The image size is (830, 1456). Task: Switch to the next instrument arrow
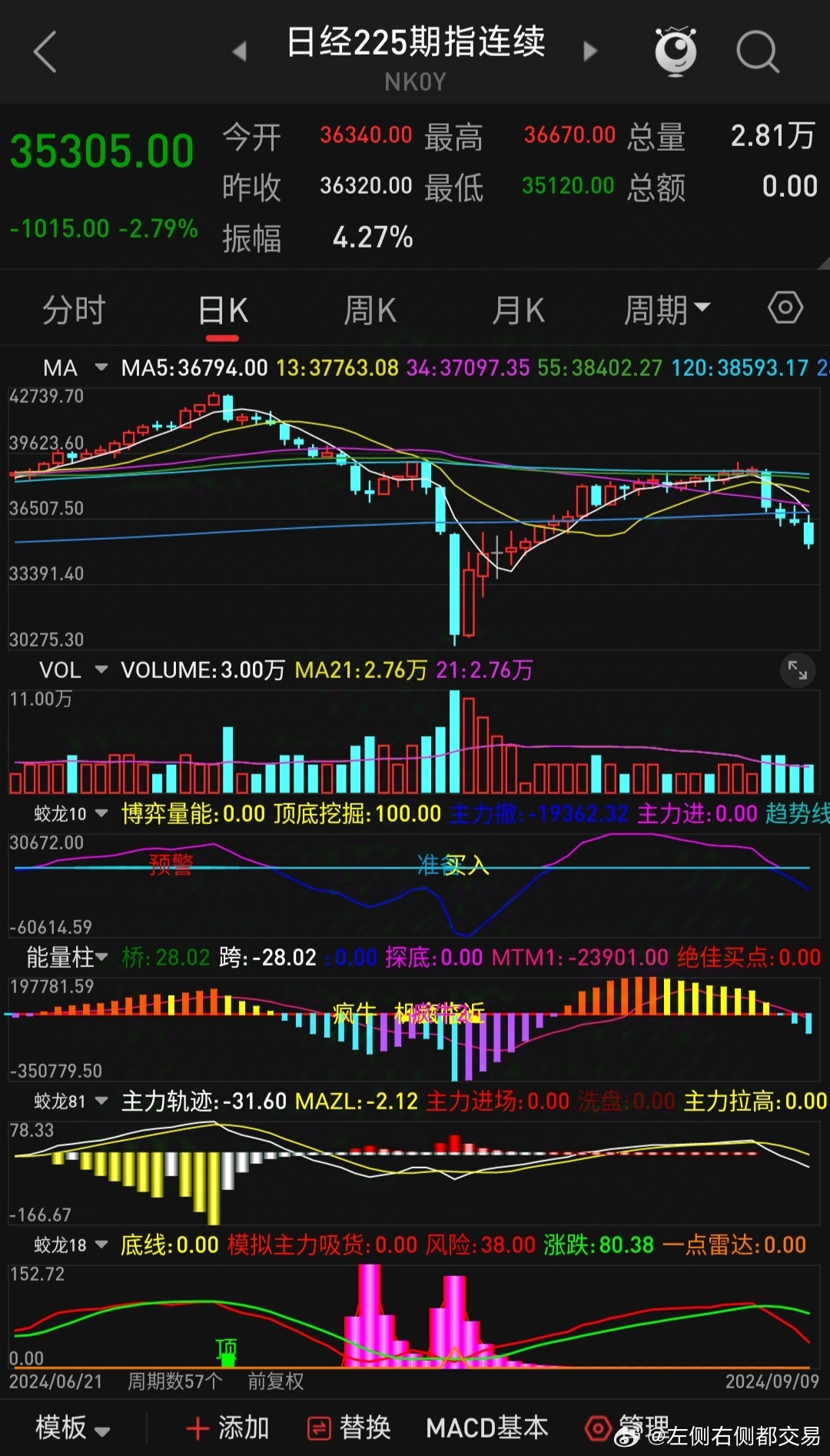(x=590, y=52)
